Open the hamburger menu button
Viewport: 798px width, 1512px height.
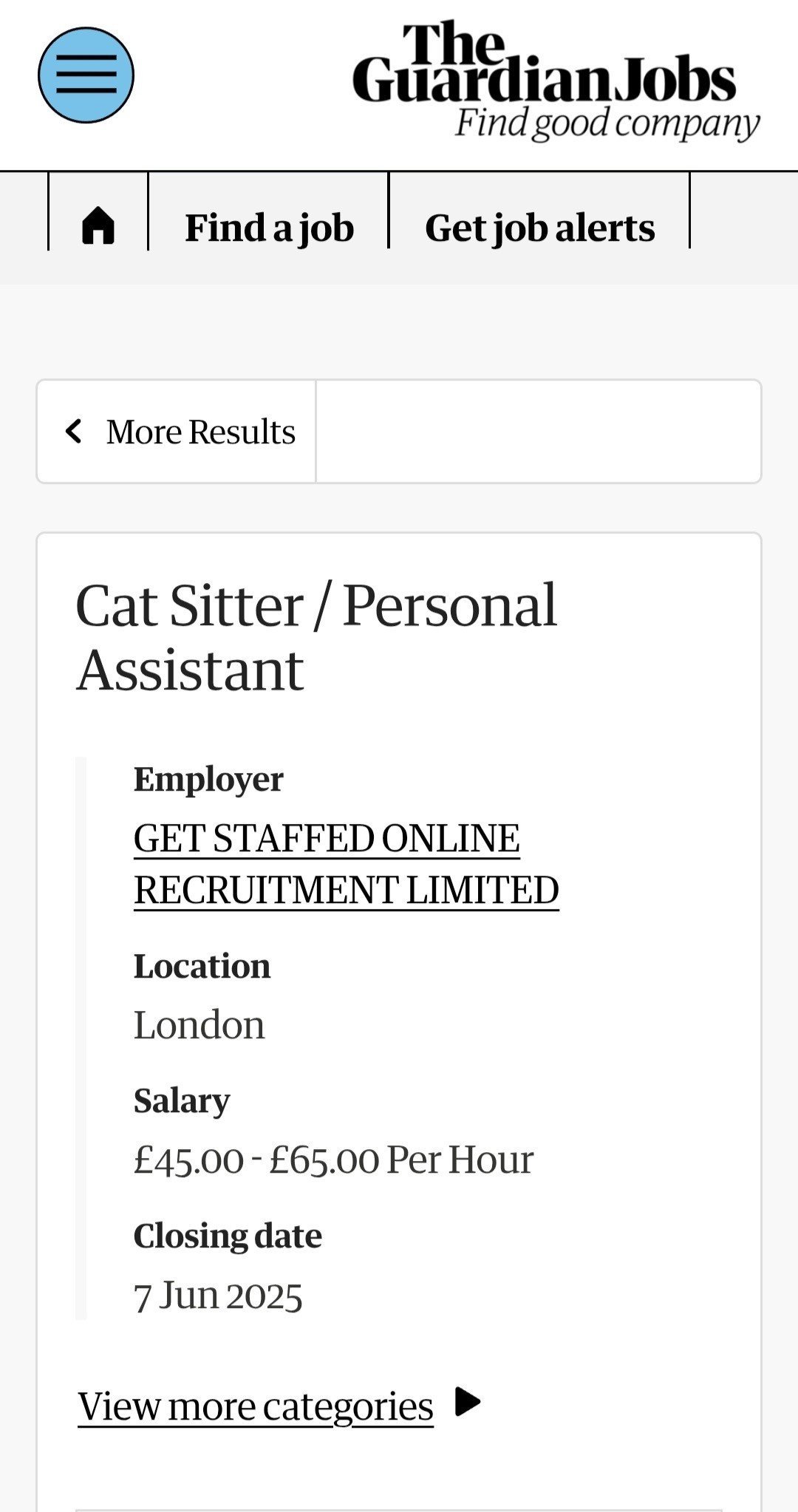click(x=86, y=75)
